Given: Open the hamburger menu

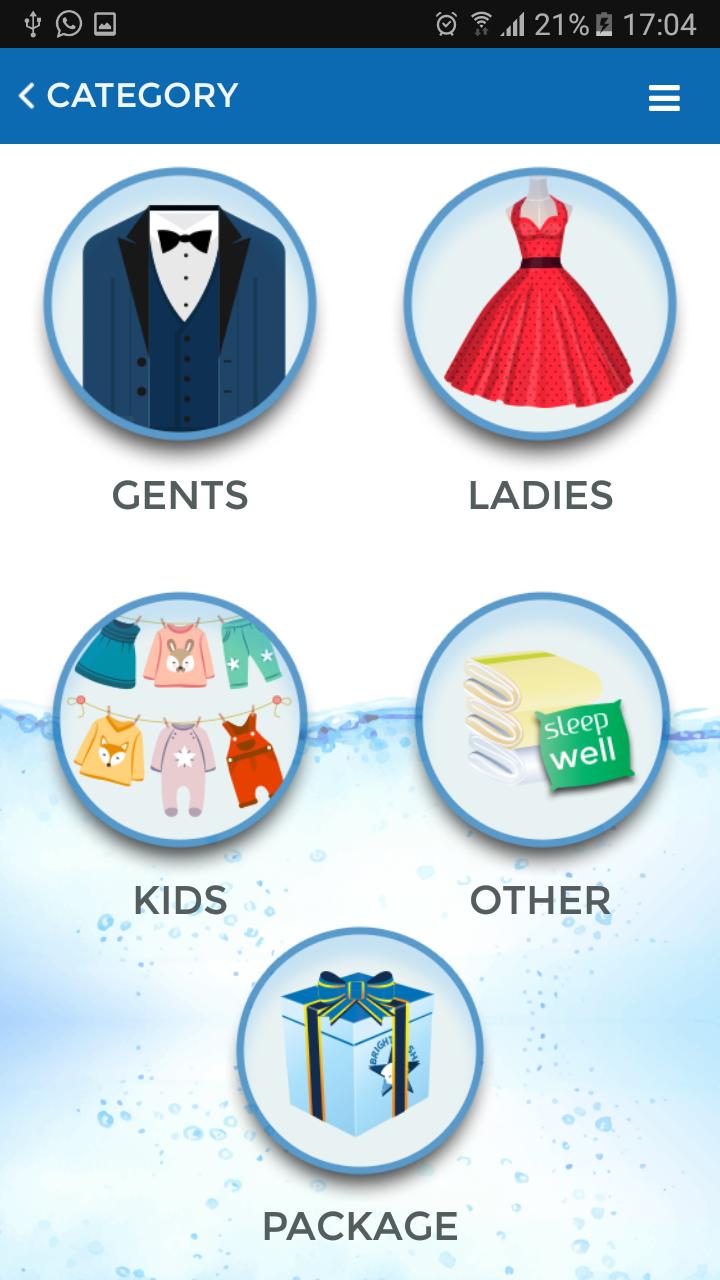Looking at the screenshot, I should click(x=664, y=98).
